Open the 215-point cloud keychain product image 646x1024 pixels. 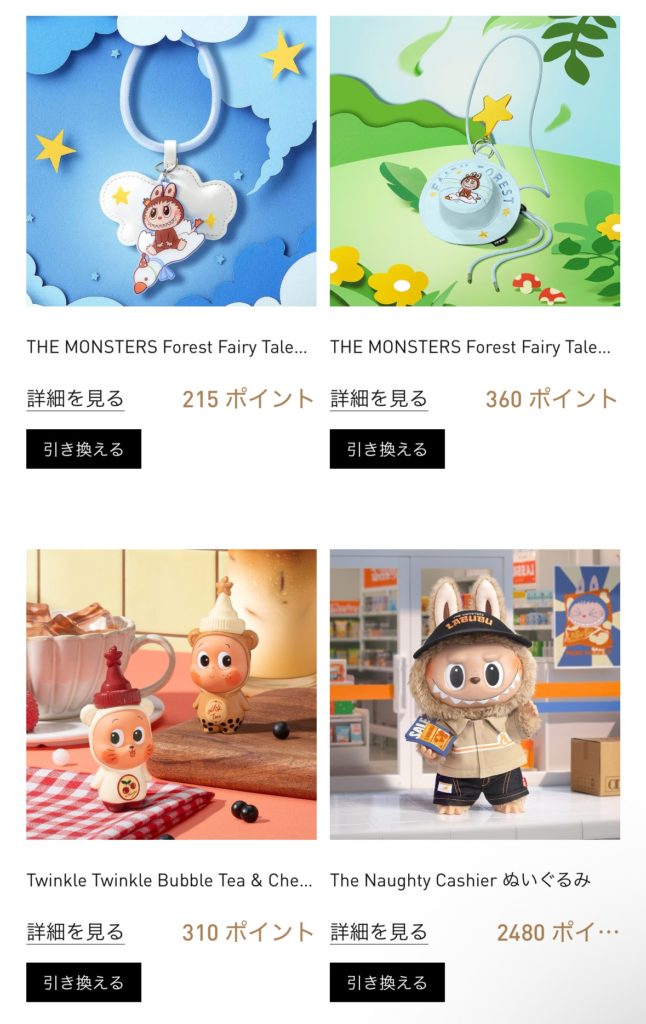171,160
